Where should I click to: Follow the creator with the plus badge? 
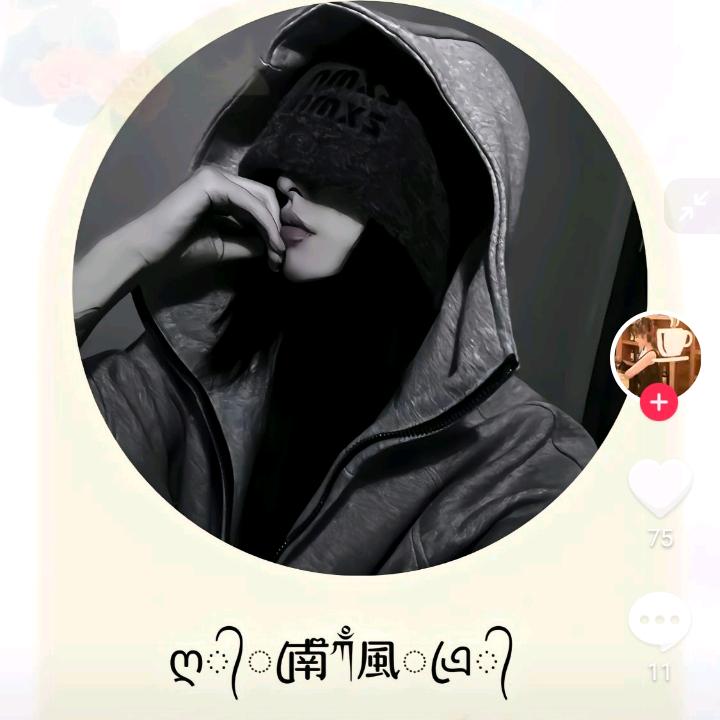[659, 403]
